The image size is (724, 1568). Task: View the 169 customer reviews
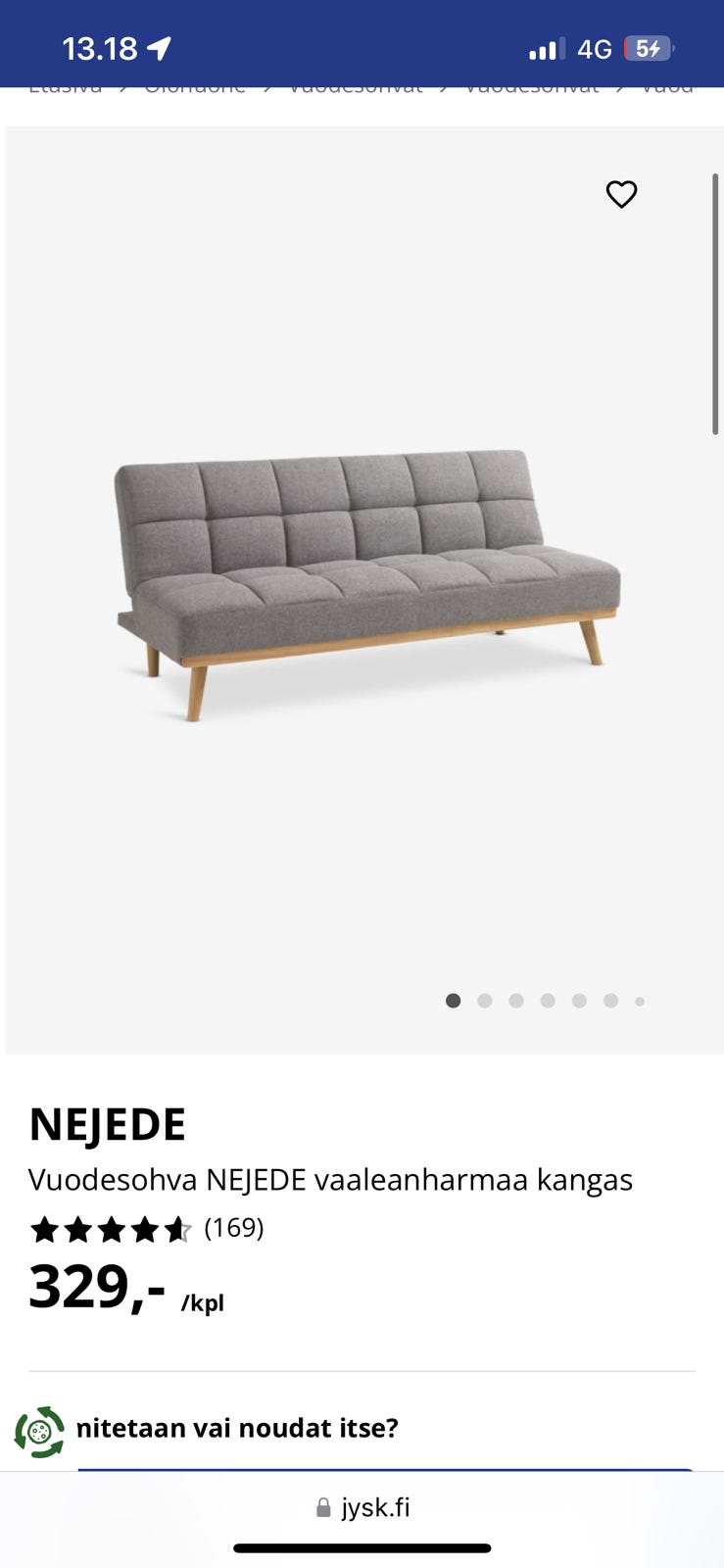233,1228
